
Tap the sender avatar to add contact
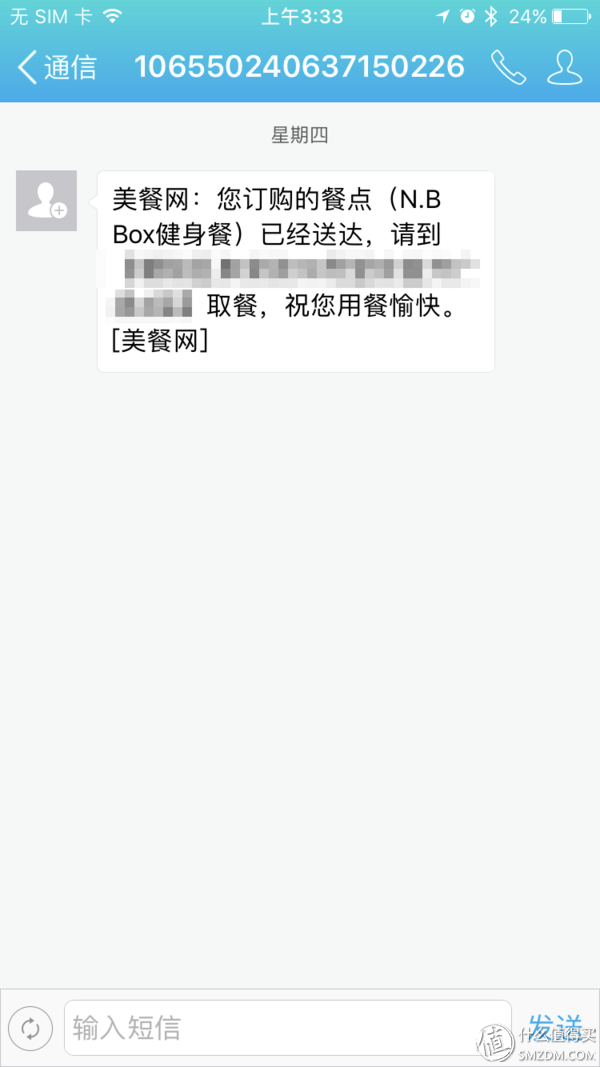[46, 200]
